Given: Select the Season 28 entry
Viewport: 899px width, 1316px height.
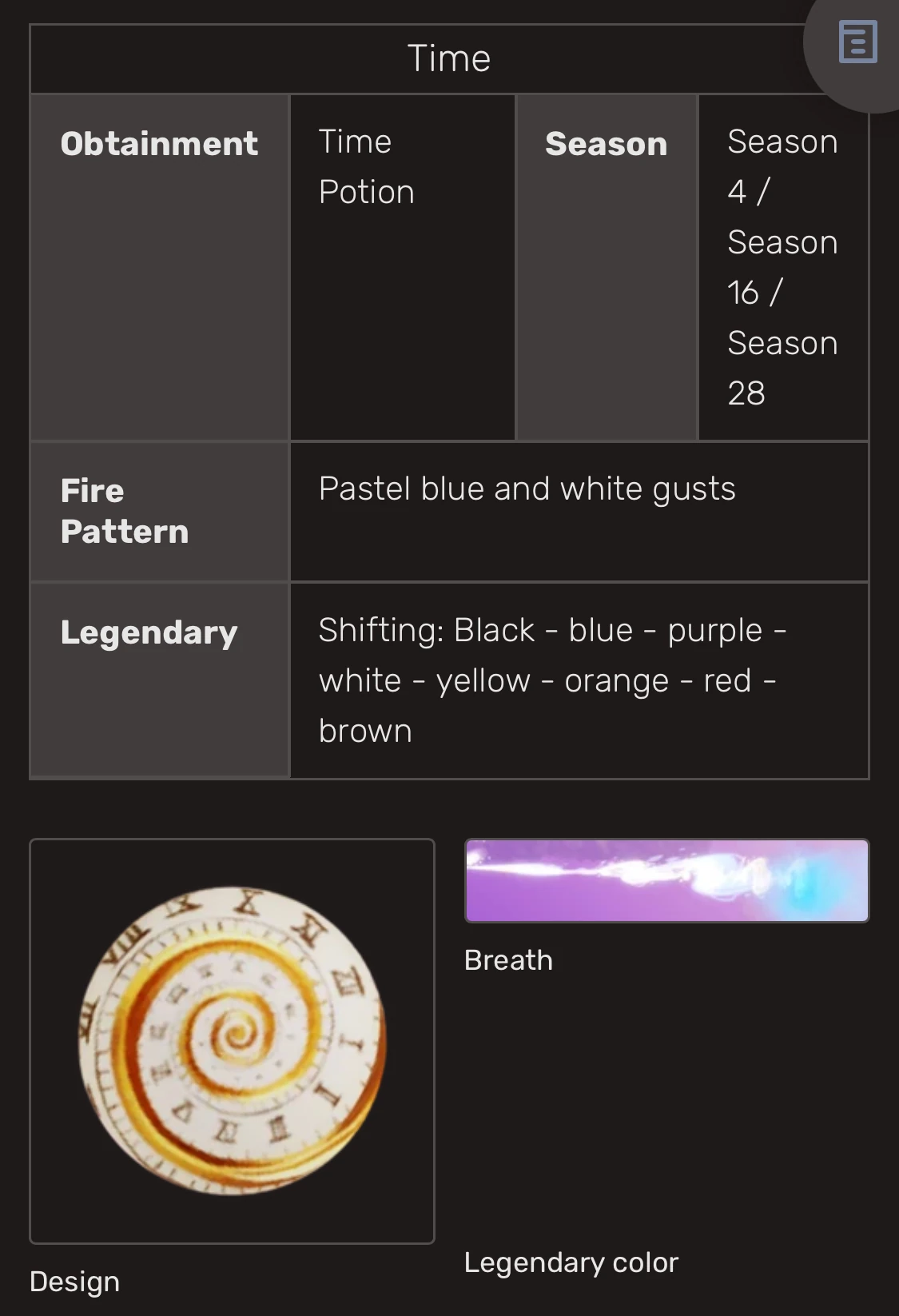Looking at the screenshot, I should 782,368.
